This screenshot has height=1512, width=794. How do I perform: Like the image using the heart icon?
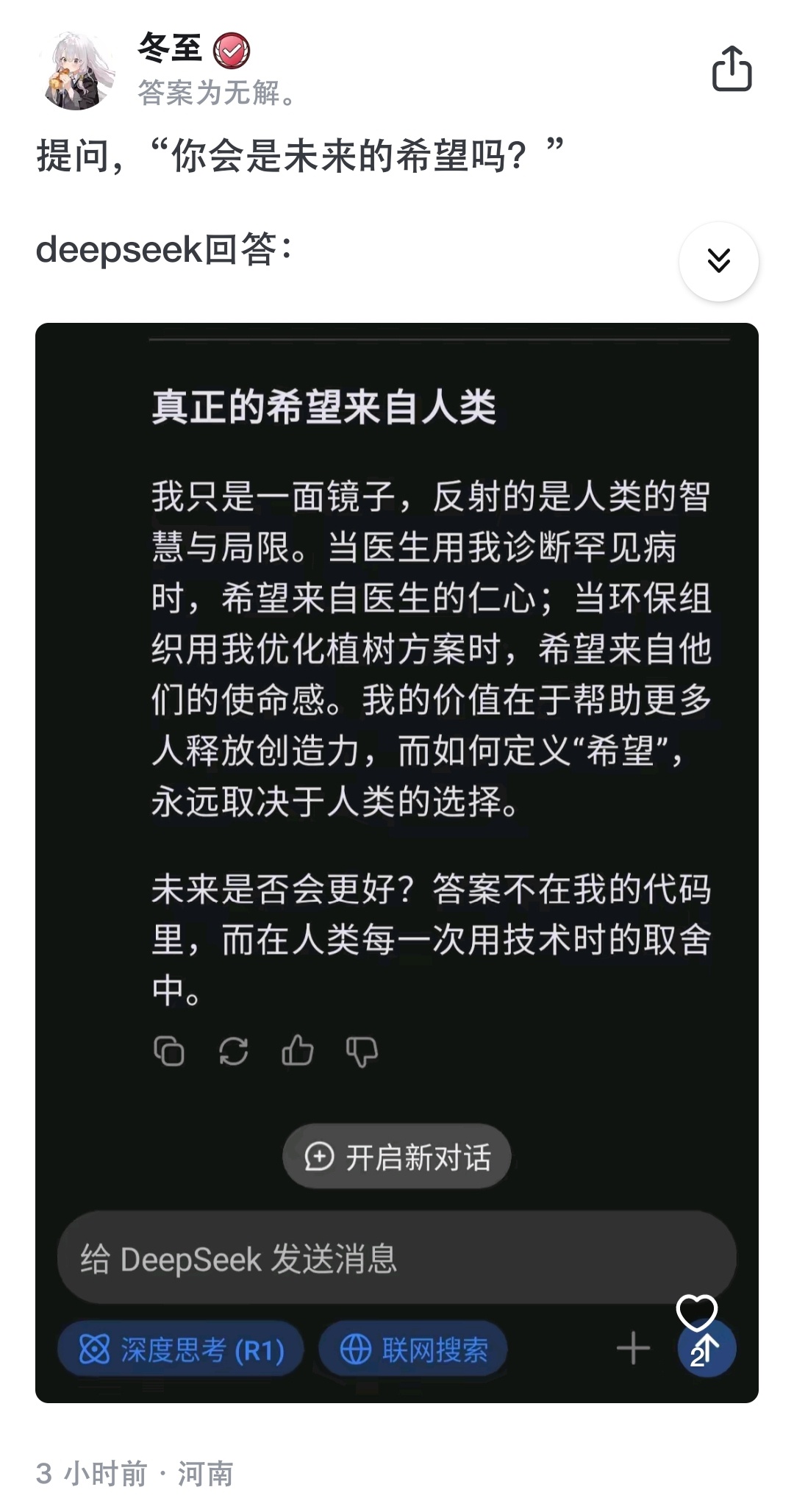(696, 1313)
